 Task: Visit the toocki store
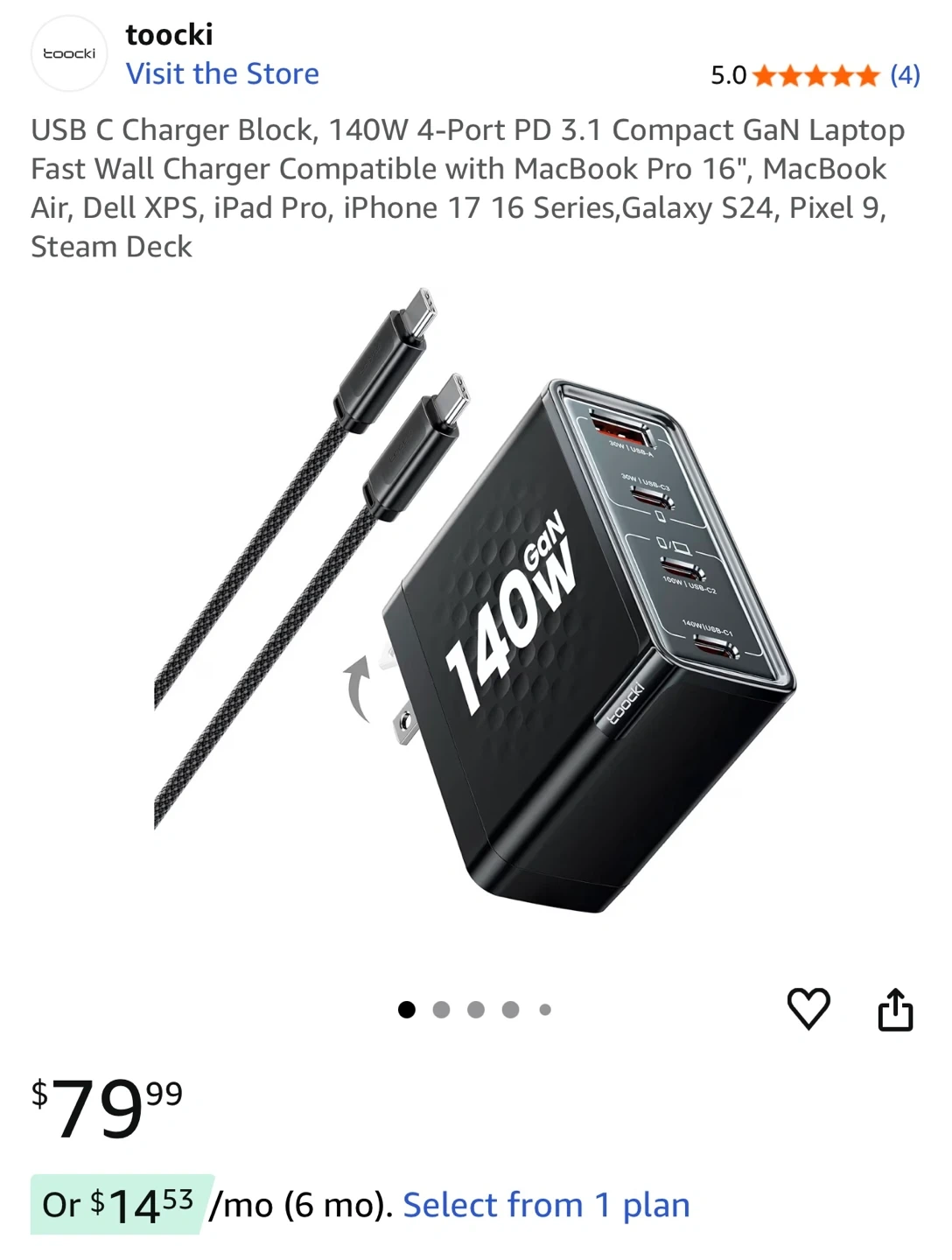tap(222, 73)
